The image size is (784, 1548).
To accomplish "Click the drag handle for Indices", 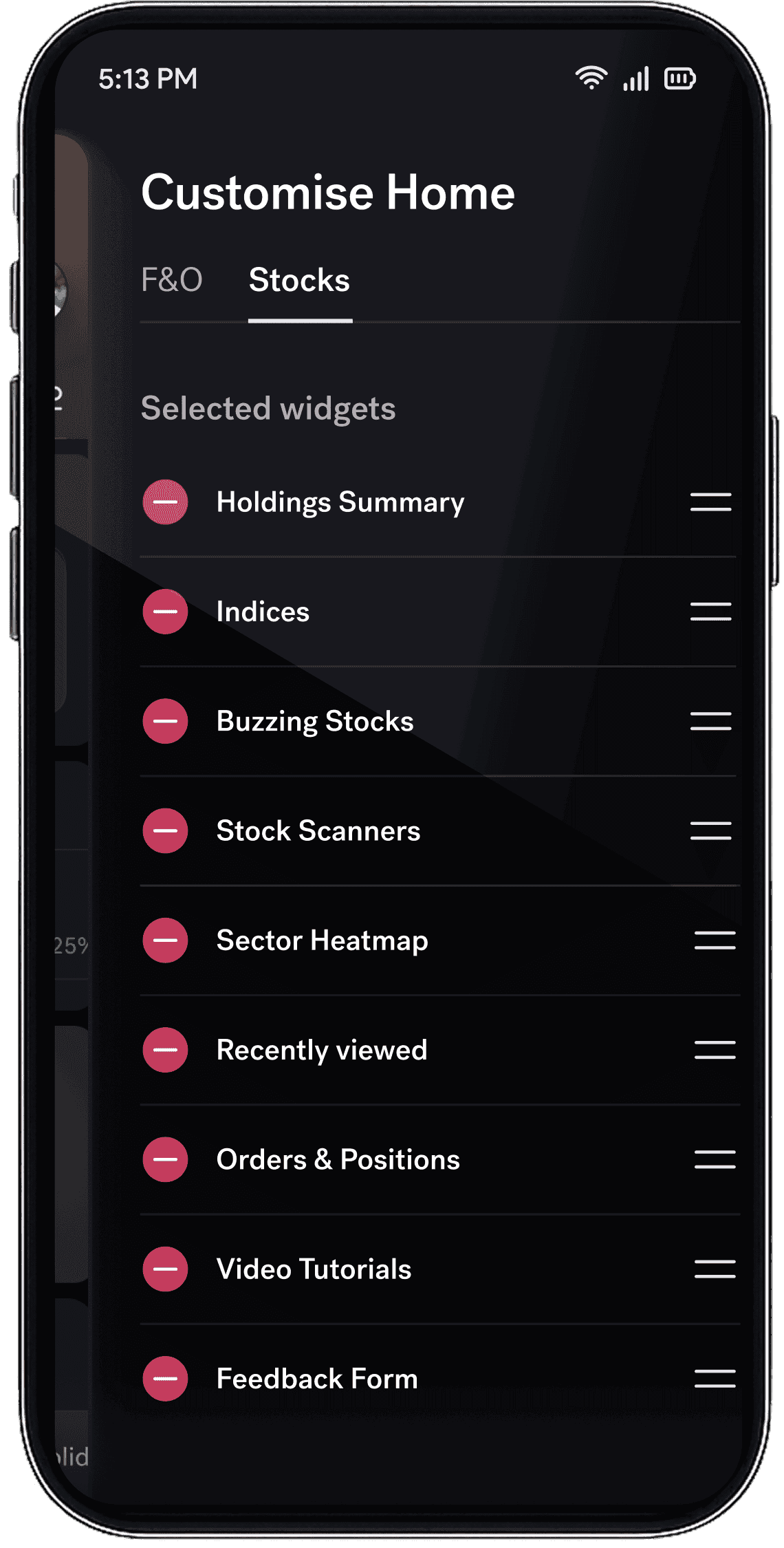I will pyautogui.click(x=711, y=611).
